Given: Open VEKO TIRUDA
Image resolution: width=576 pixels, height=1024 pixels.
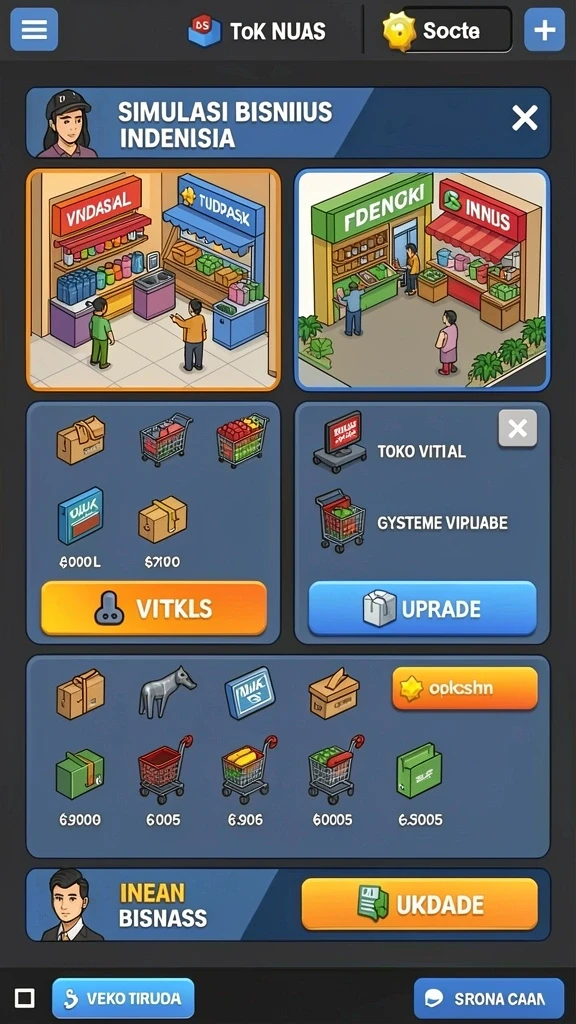Looking at the screenshot, I should coord(123,999).
